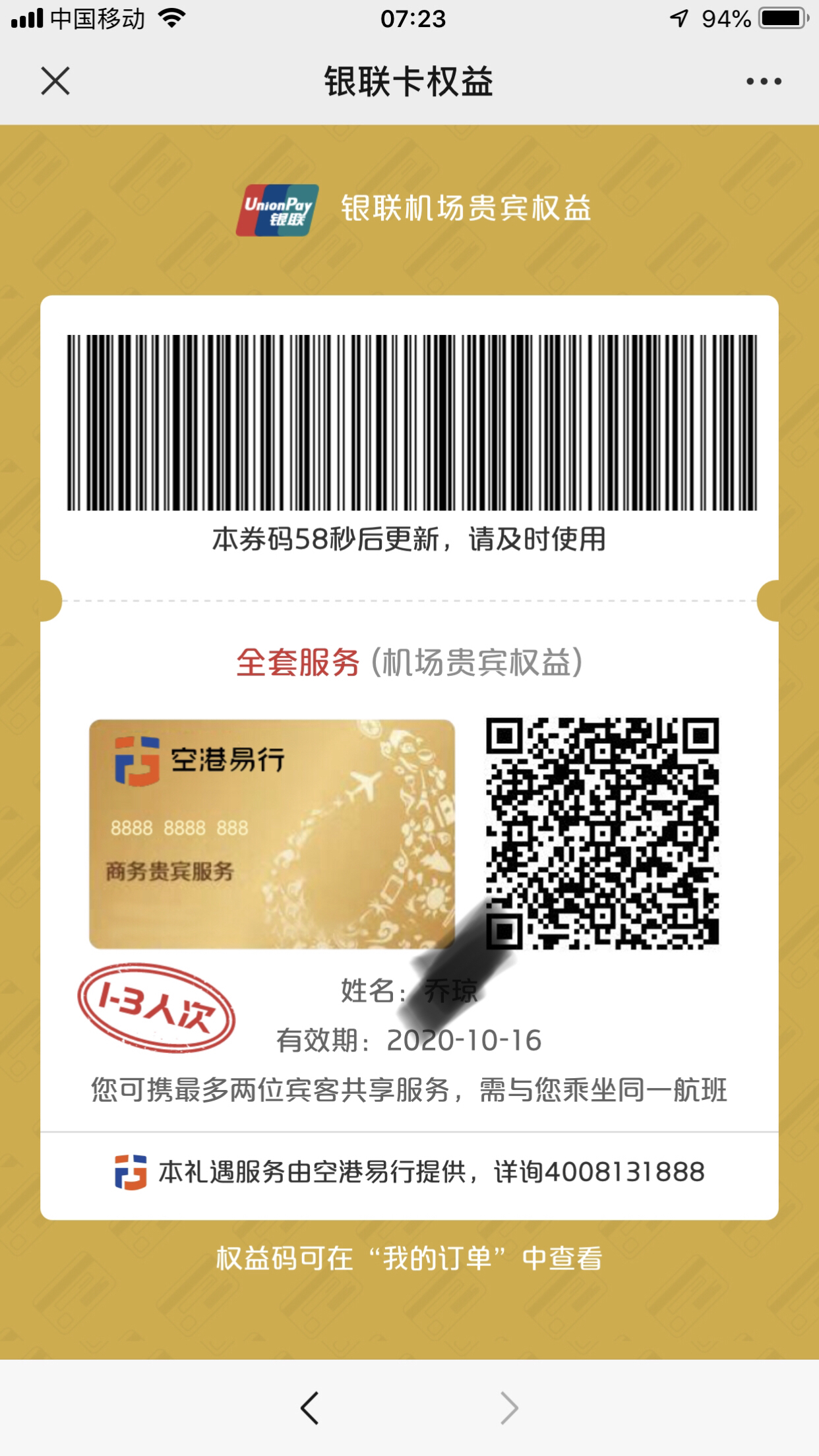Viewport: 819px width, 1456px height.
Task: Go forward using the bottom forward arrow
Action: (x=509, y=1408)
